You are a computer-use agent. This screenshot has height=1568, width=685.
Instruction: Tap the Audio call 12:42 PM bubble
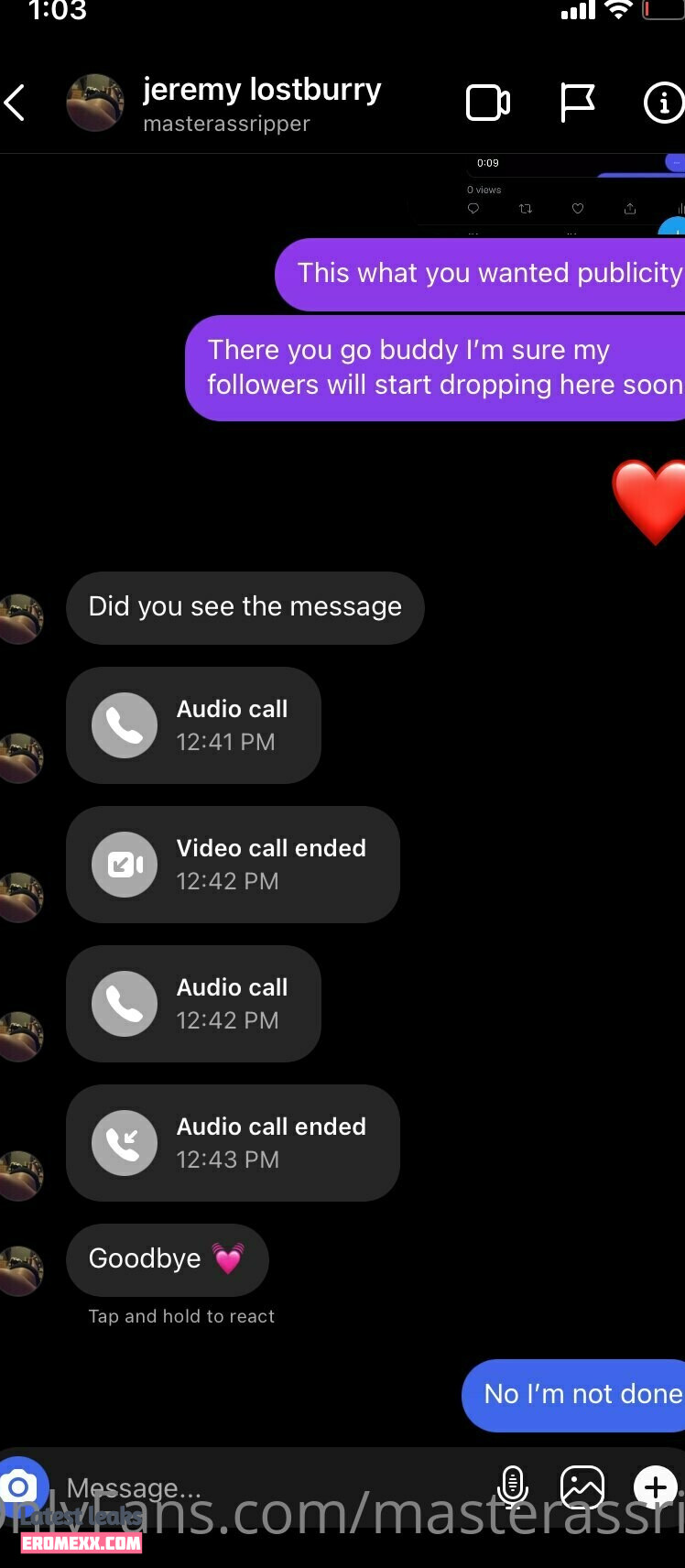point(193,1004)
